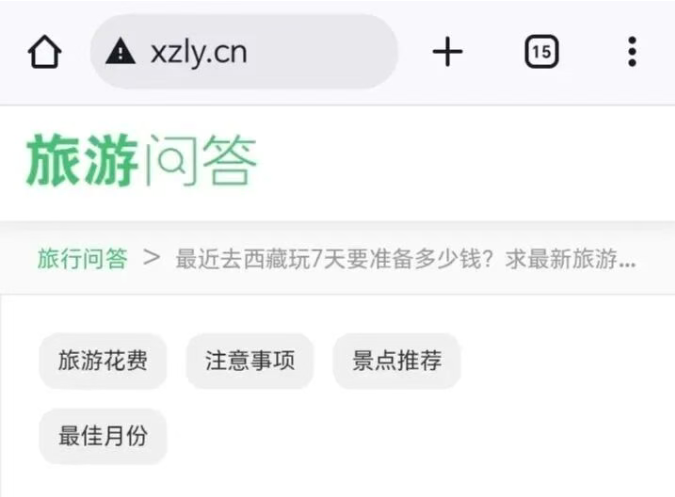Open a new browser tab
Viewport: 675px width, 497px height.
pos(447,52)
